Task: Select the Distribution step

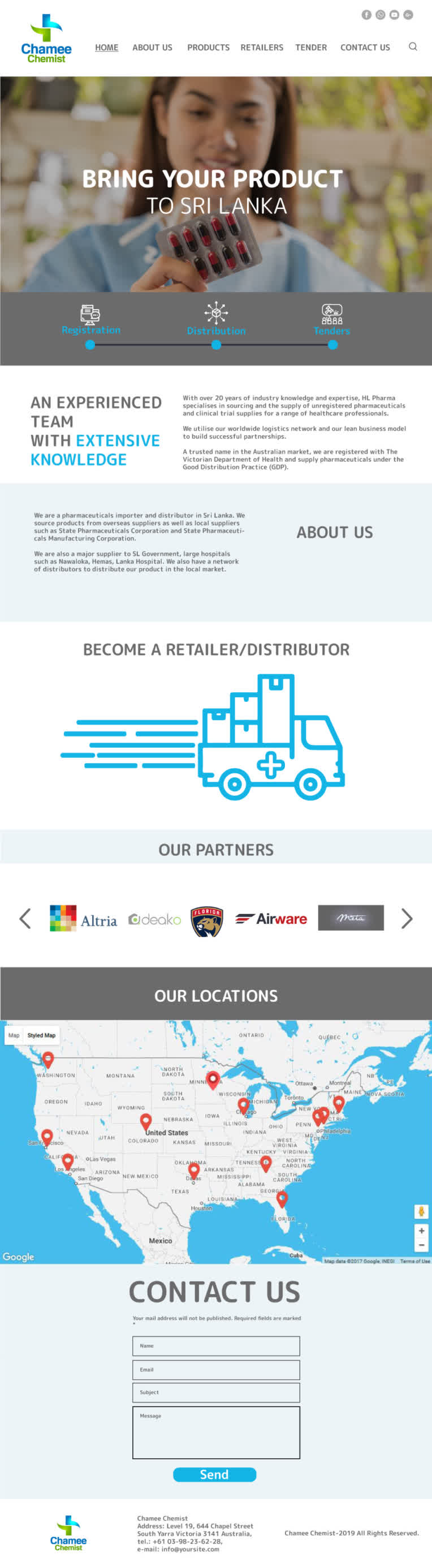Action: coord(216,331)
